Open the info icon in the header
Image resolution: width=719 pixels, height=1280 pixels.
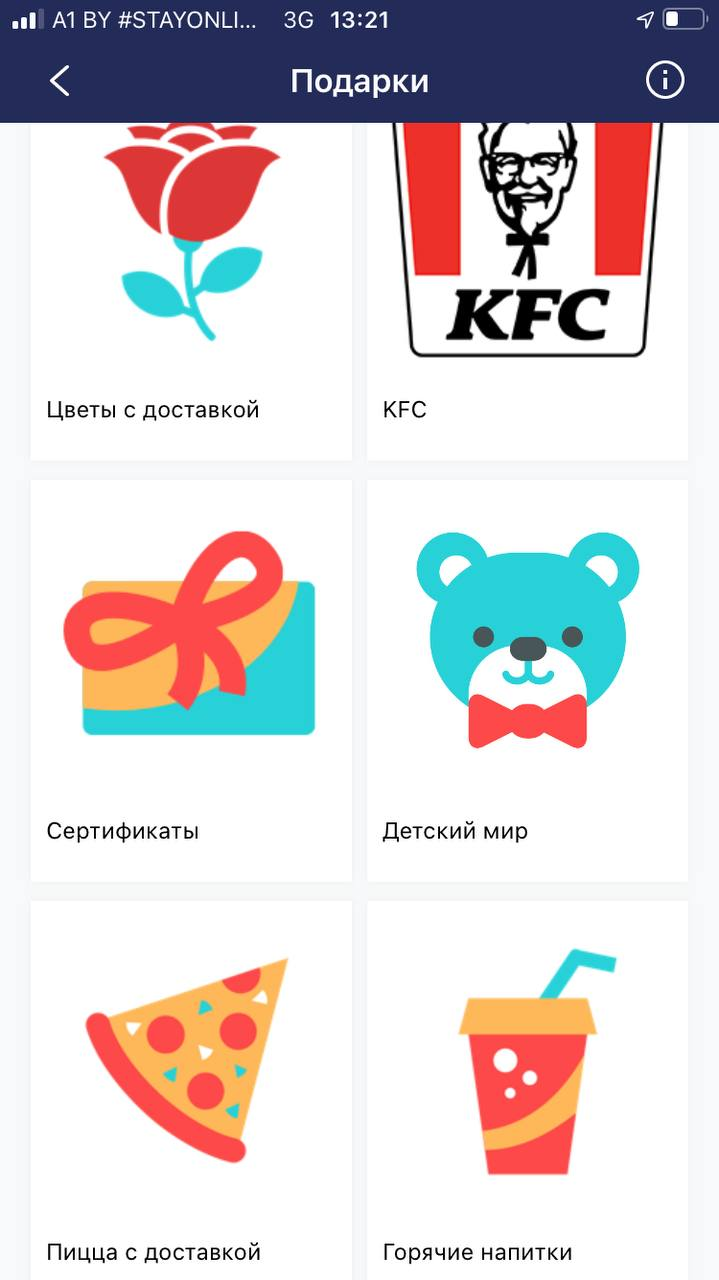click(x=665, y=81)
